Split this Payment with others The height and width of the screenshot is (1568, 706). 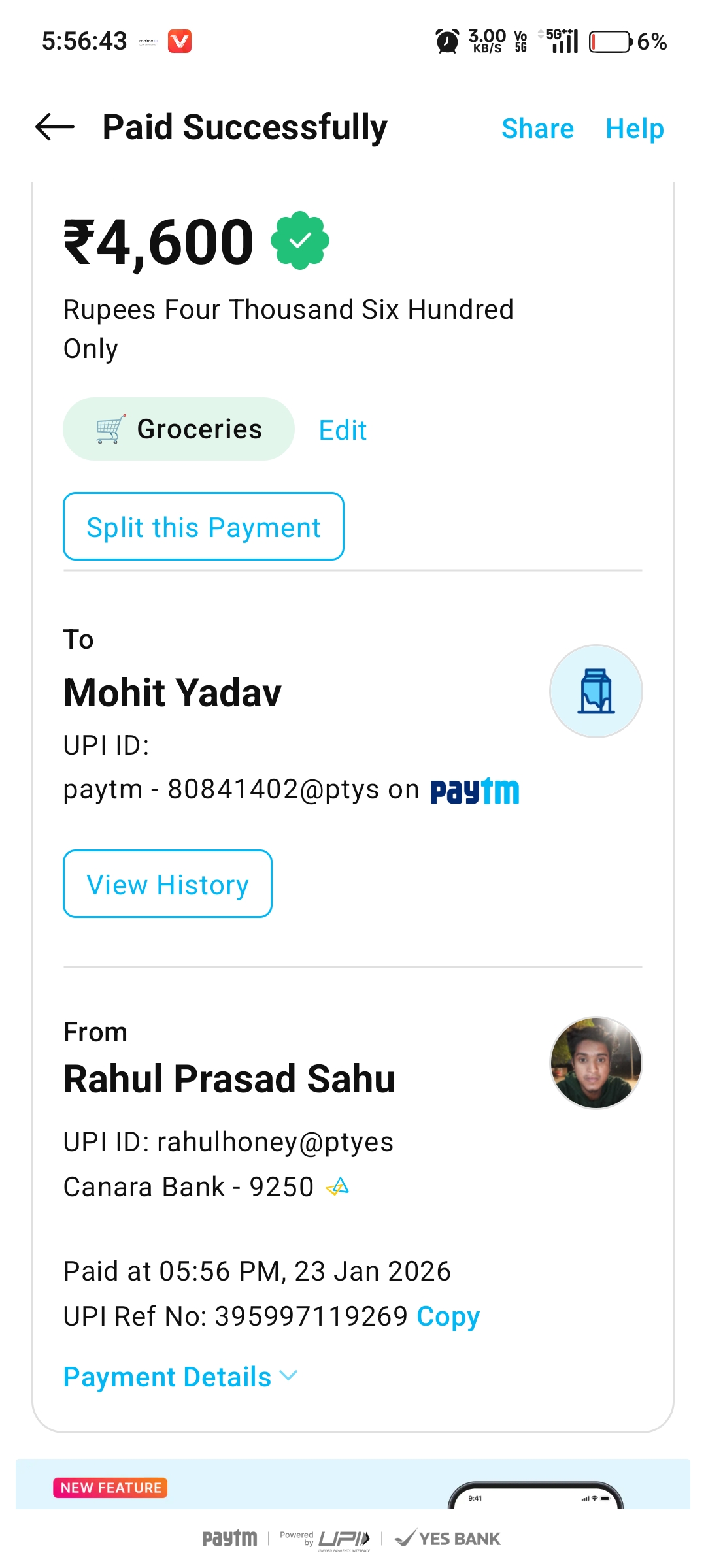click(x=203, y=527)
